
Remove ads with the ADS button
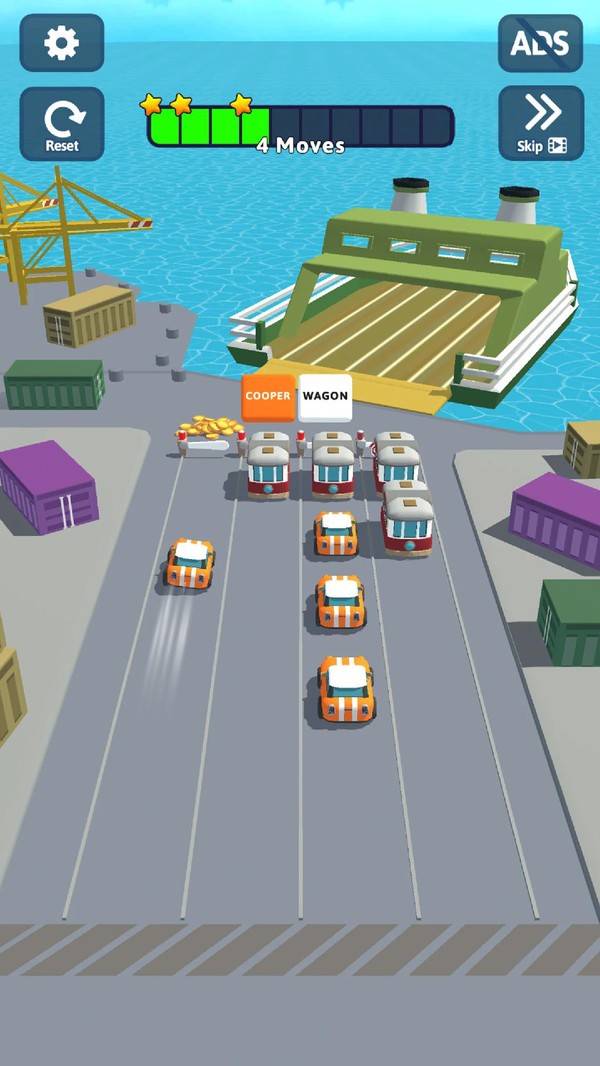click(540, 43)
